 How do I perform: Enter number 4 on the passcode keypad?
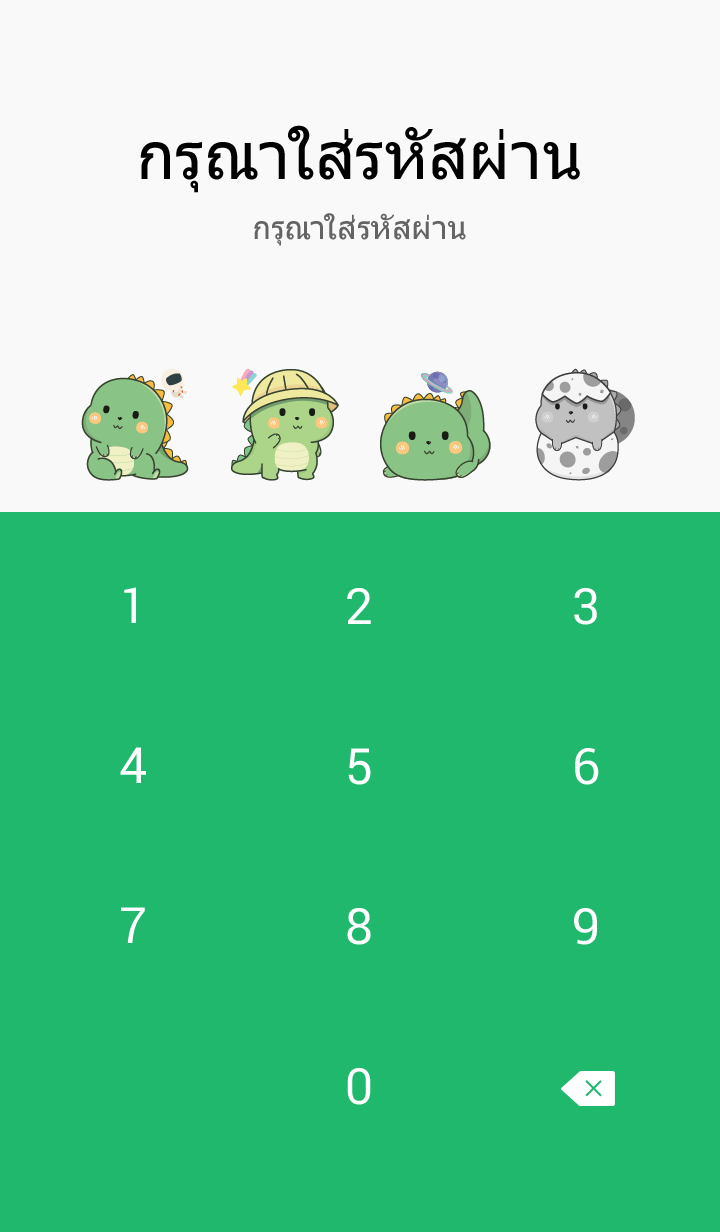tap(132, 767)
